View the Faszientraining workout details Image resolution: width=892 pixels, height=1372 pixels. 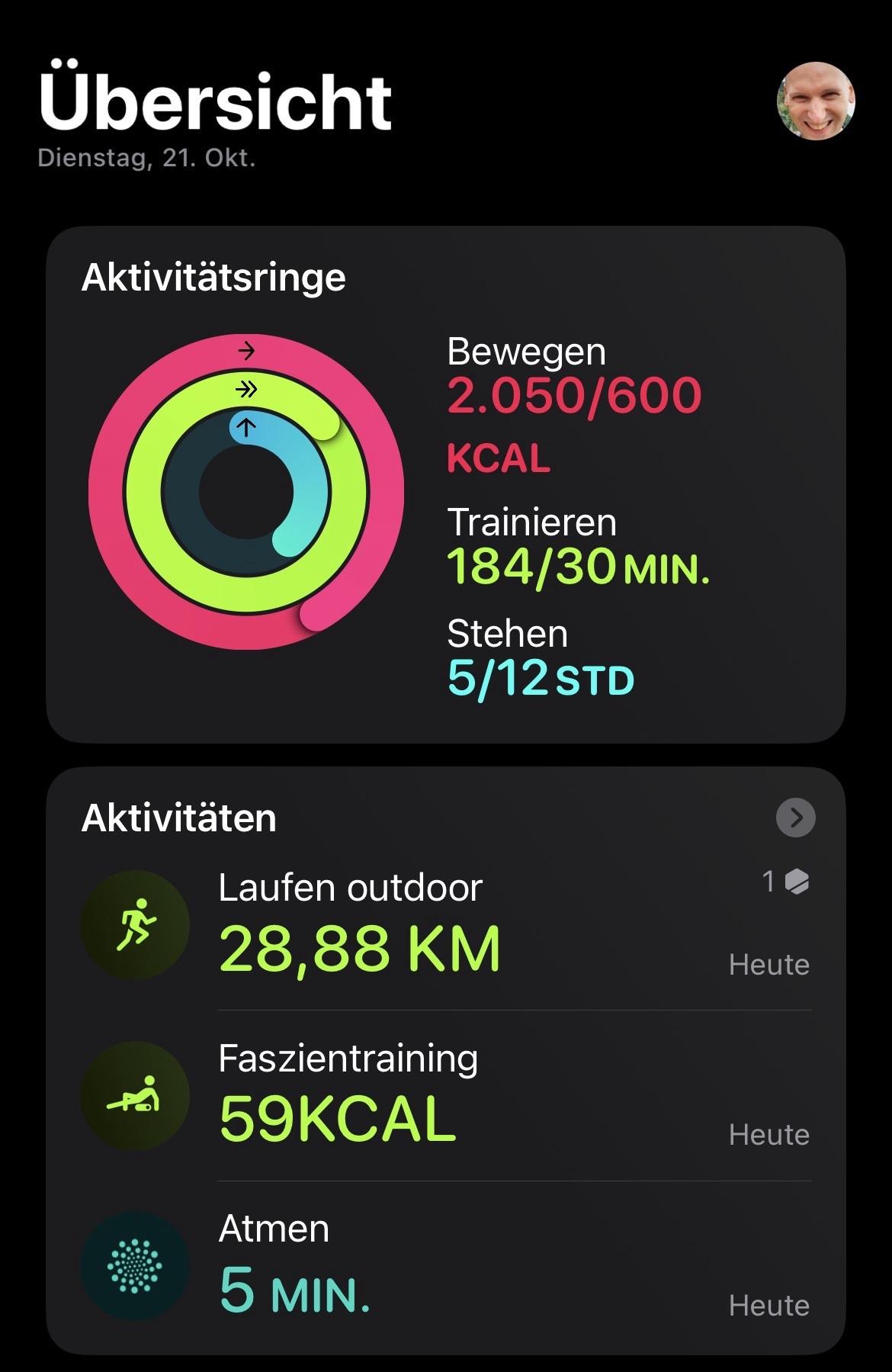(445, 1097)
